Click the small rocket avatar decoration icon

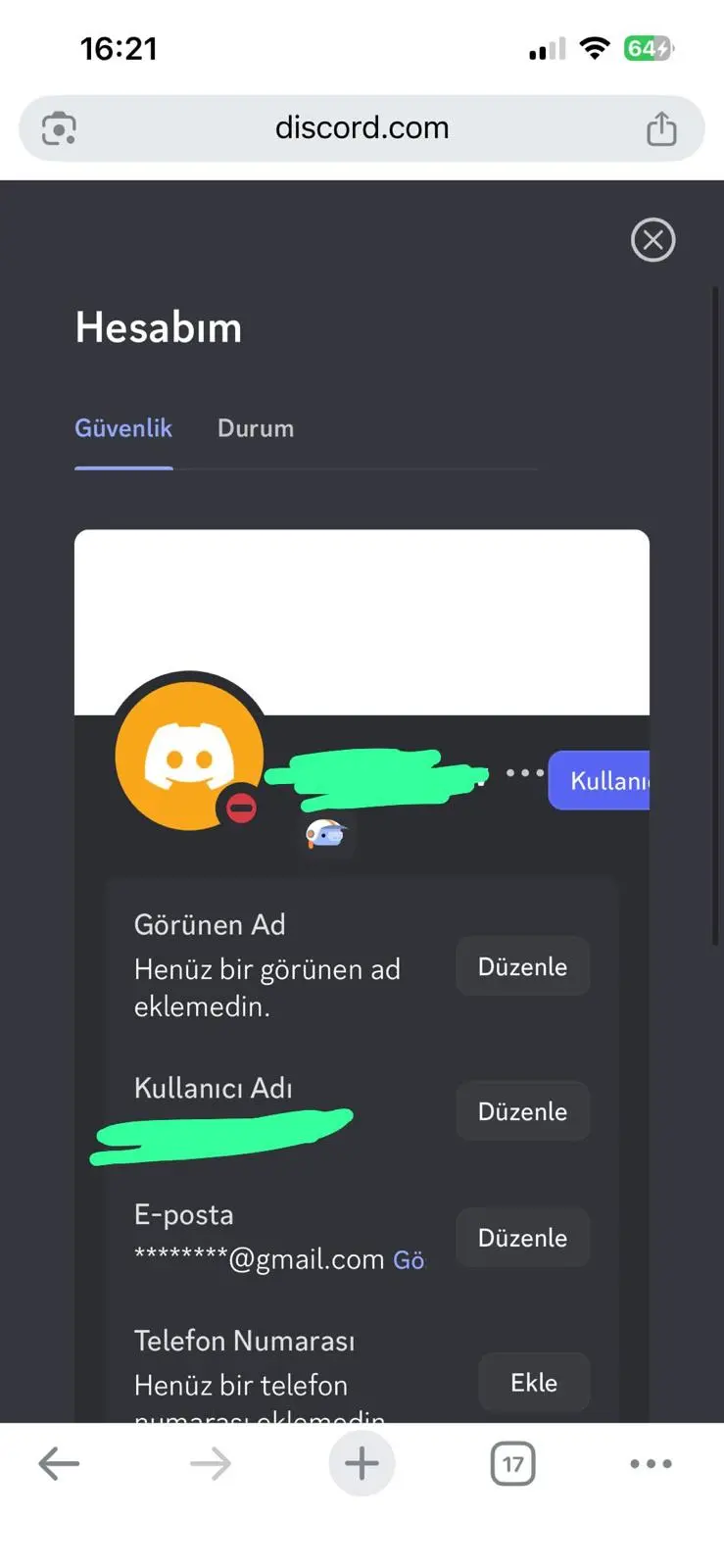[326, 831]
